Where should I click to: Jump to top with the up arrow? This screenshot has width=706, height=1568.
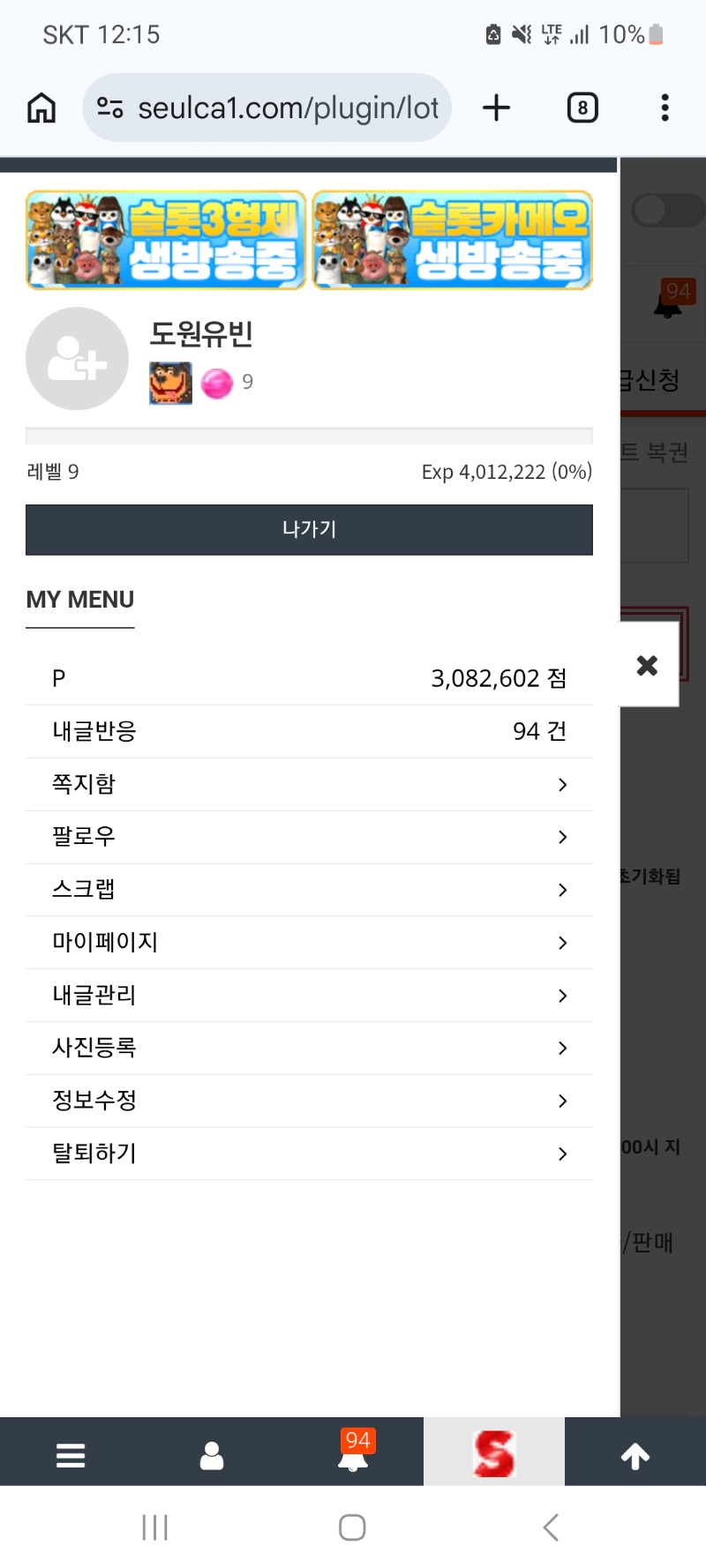[635, 1455]
